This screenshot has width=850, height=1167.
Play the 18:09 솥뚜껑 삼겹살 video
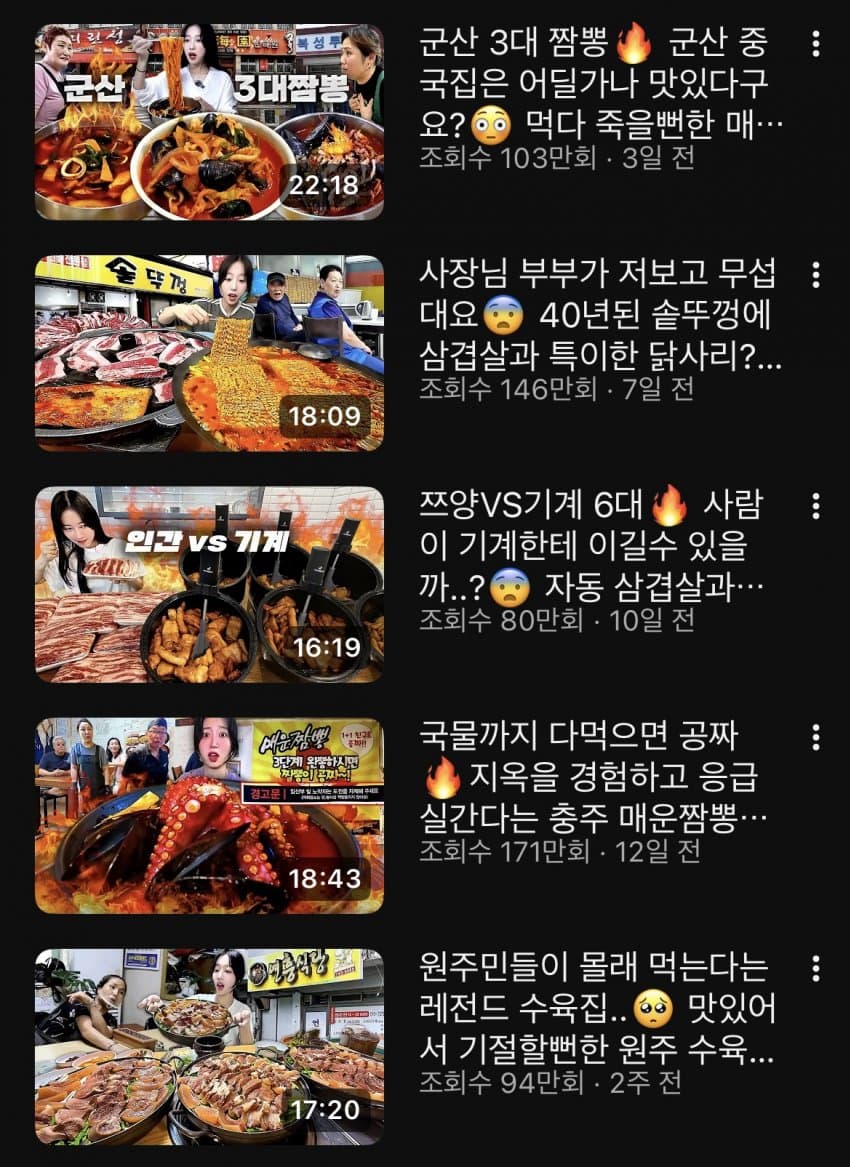[209, 353]
